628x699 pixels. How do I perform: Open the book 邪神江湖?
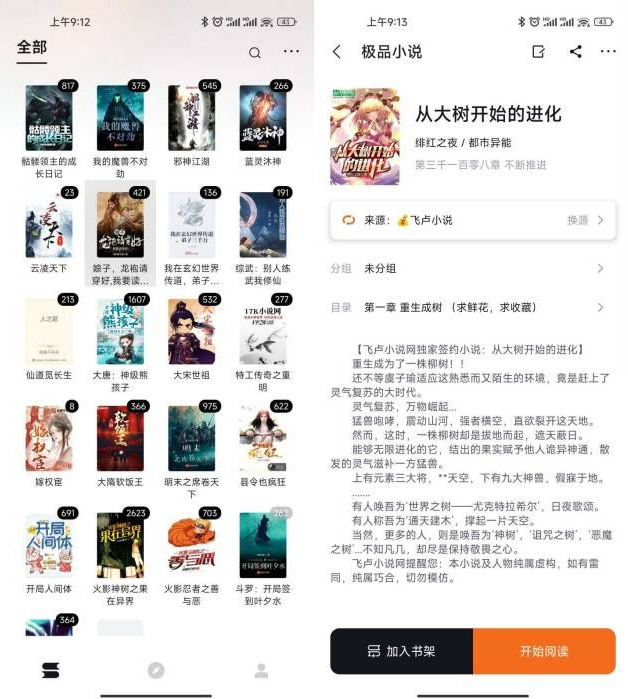coord(191,119)
